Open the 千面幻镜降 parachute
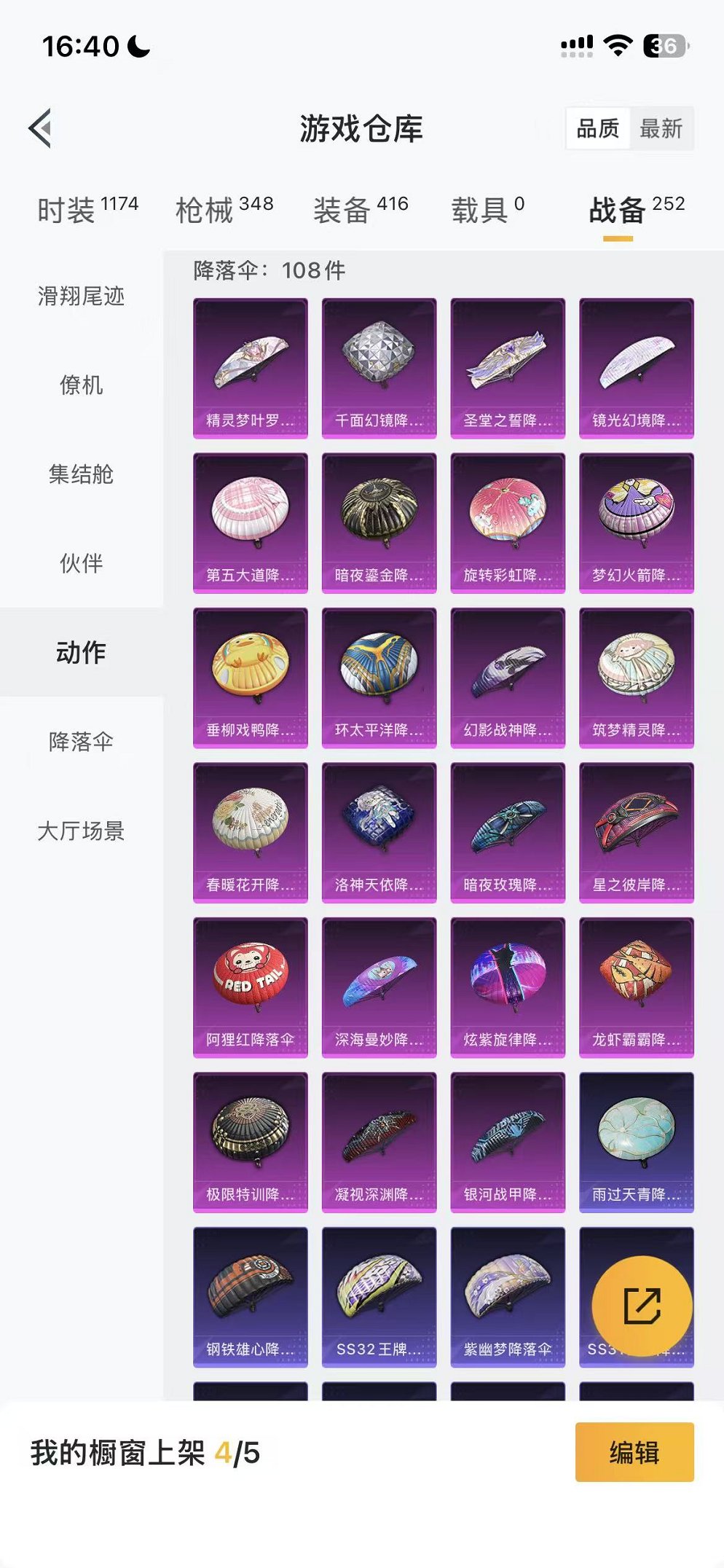The image size is (724, 1568). pos(379,366)
